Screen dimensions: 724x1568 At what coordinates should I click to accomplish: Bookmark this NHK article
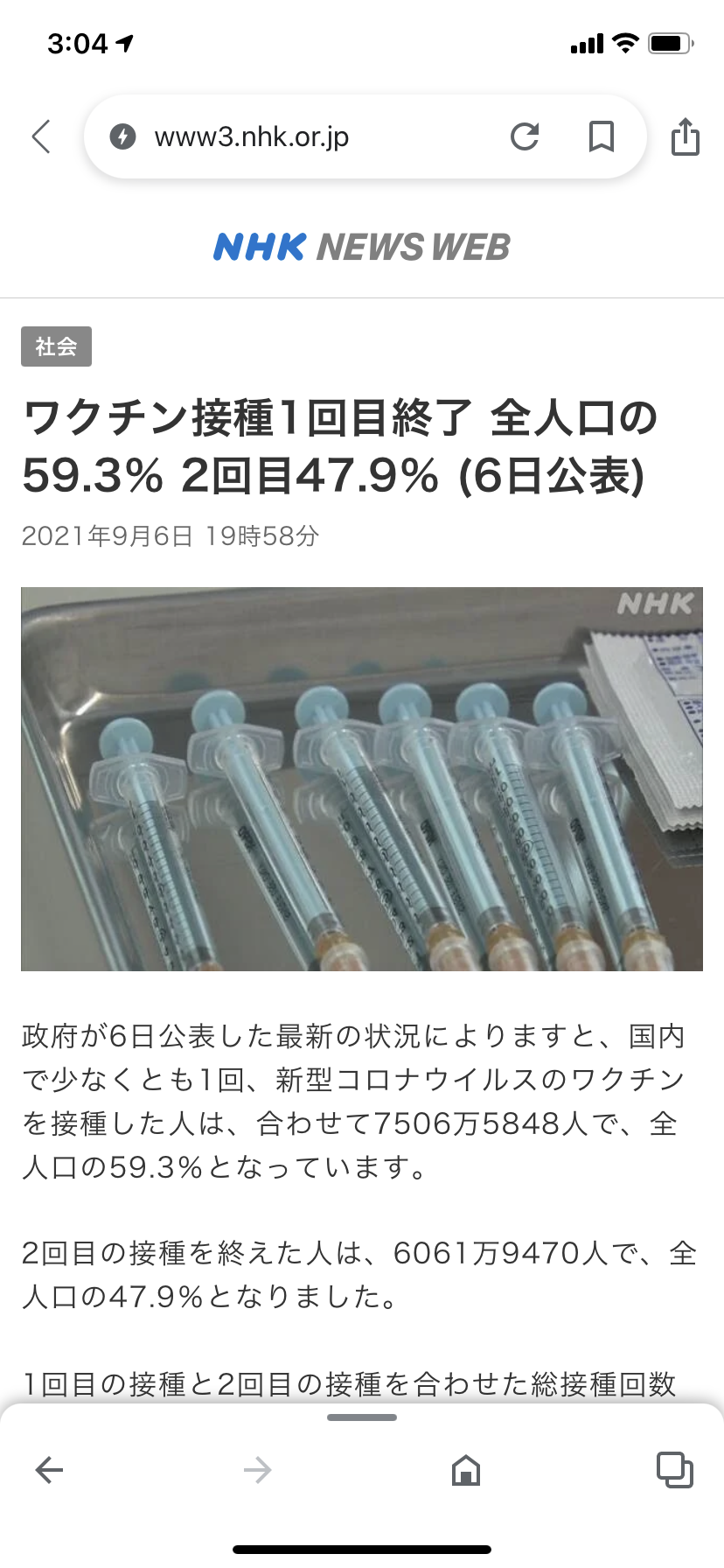point(601,136)
